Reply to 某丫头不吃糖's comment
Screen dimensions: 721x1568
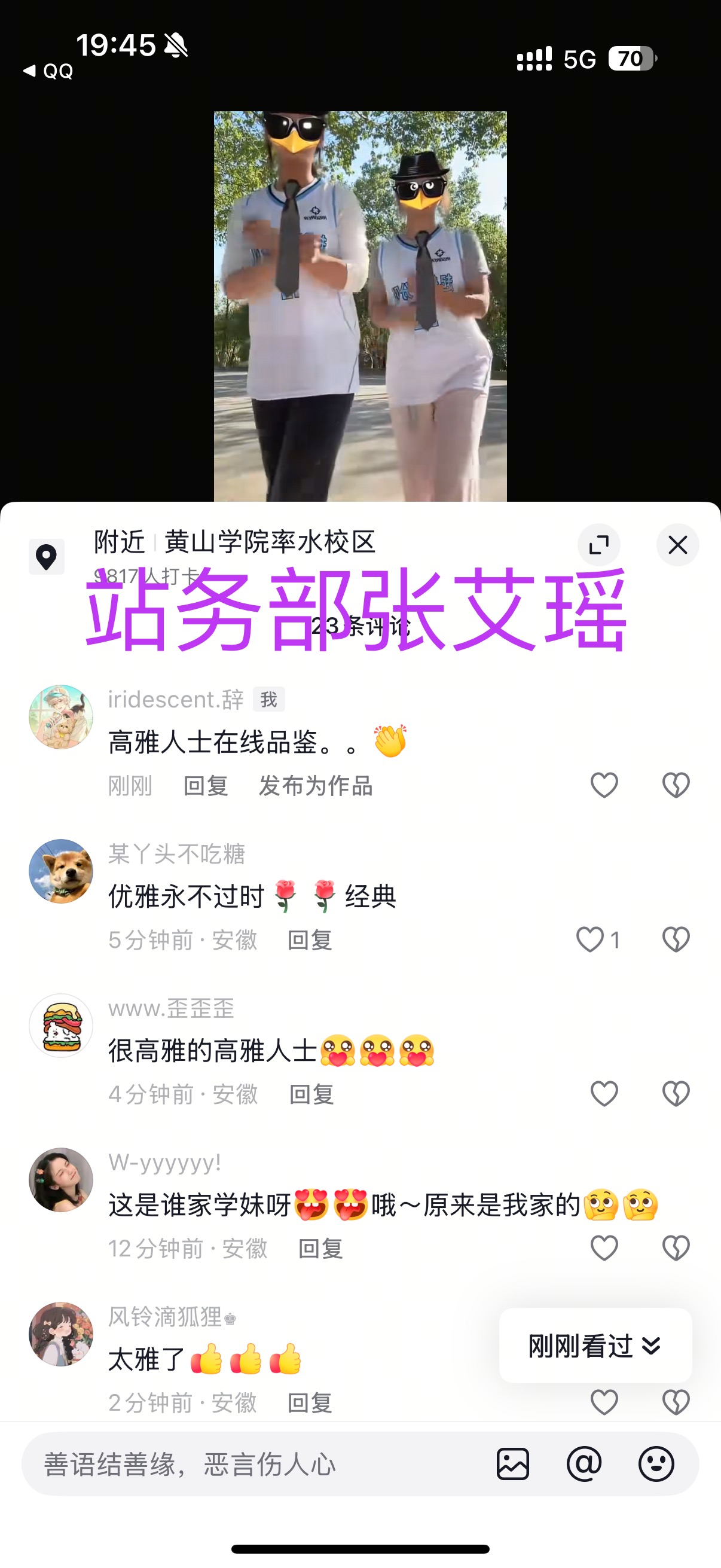(310, 940)
